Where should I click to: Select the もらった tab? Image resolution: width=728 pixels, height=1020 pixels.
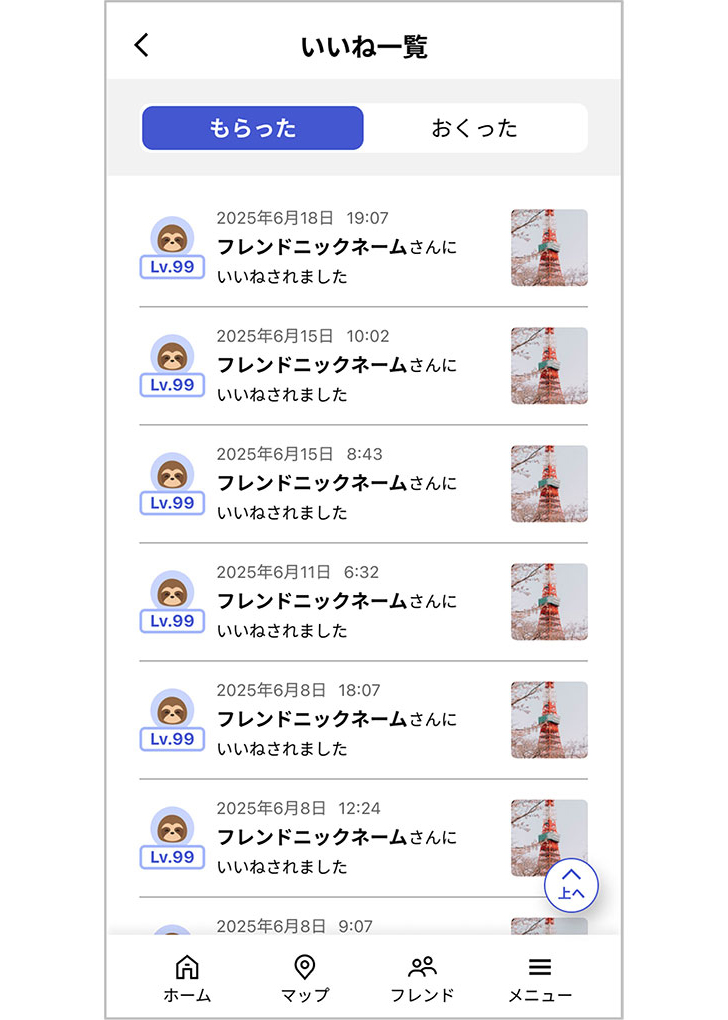pos(251,127)
